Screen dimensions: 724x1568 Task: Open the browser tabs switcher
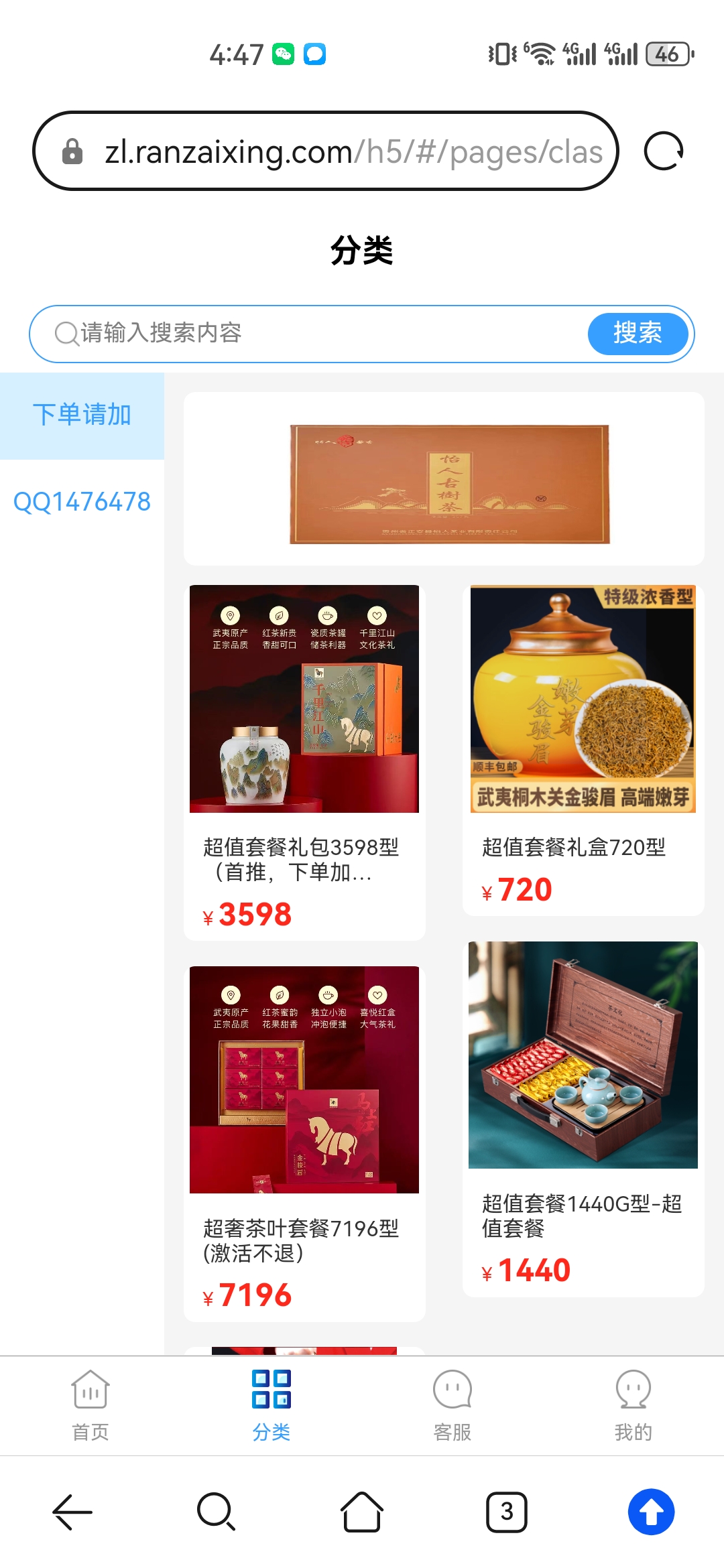(x=507, y=1512)
